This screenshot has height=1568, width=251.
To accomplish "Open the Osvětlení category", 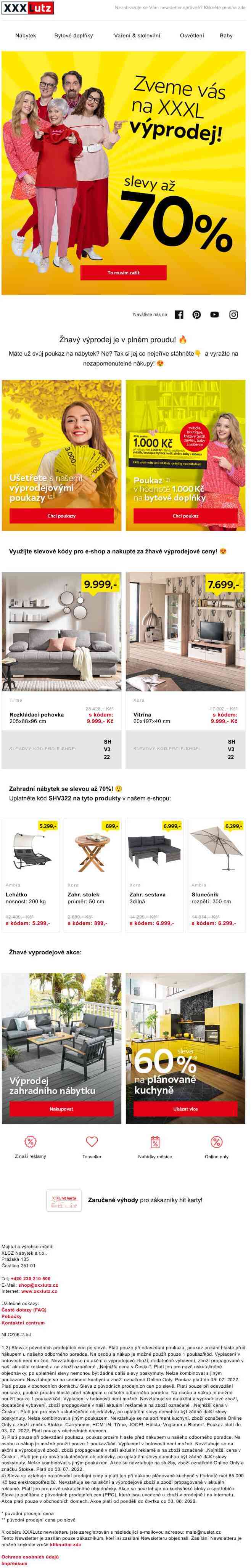I will tap(192, 35).
